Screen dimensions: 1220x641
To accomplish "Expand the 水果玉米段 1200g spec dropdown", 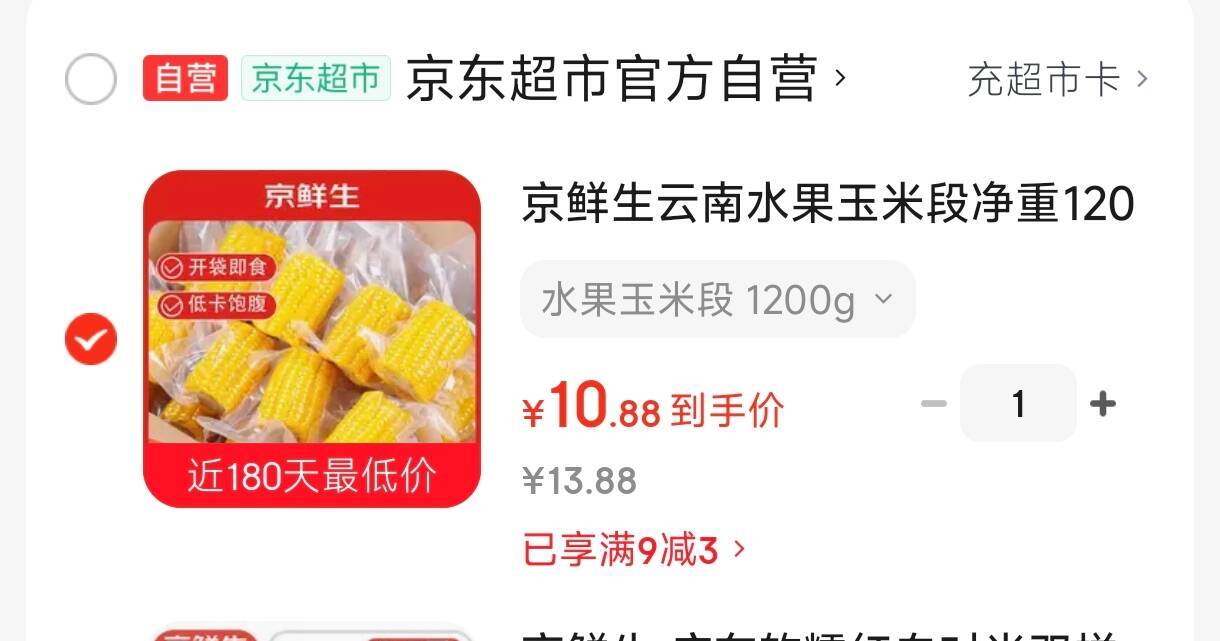I will (x=717, y=299).
